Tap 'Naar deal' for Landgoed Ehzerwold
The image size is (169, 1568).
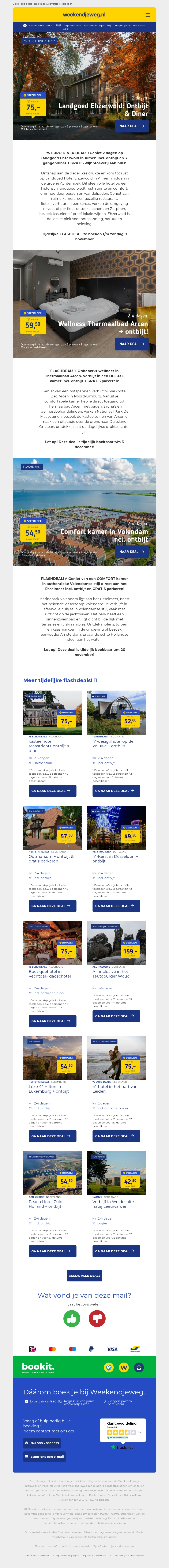(x=132, y=126)
